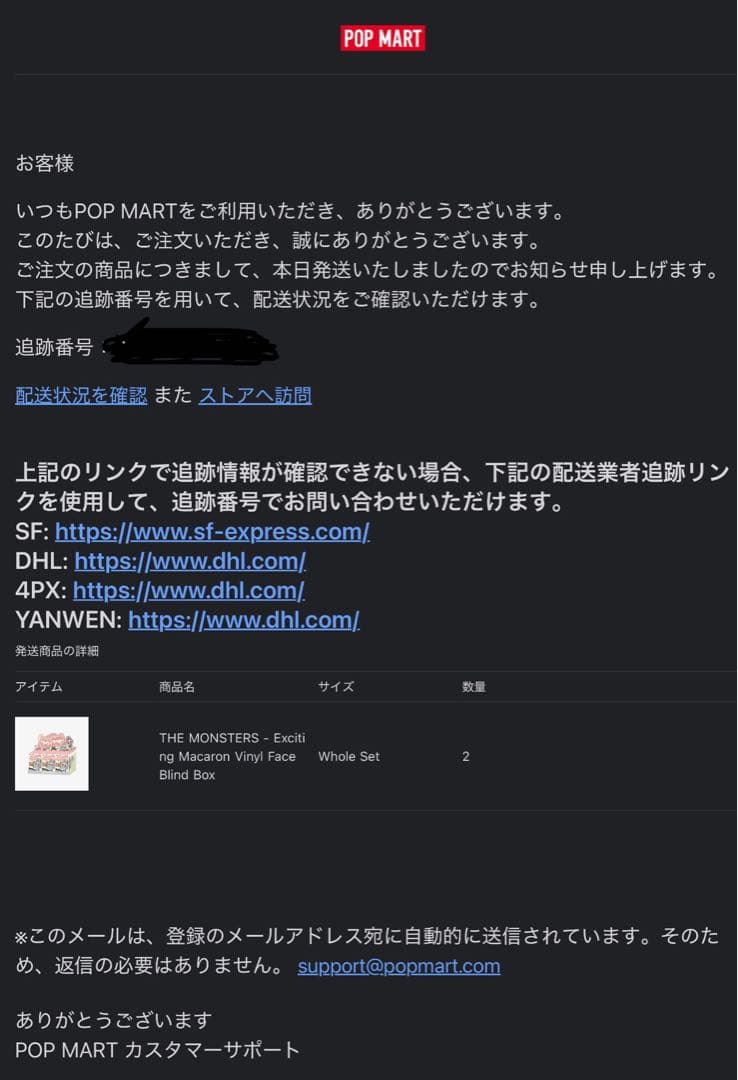This screenshot has width=738, height=1080.
Task: Open the 配送状況を確認 link
Action: click(81, 396)
